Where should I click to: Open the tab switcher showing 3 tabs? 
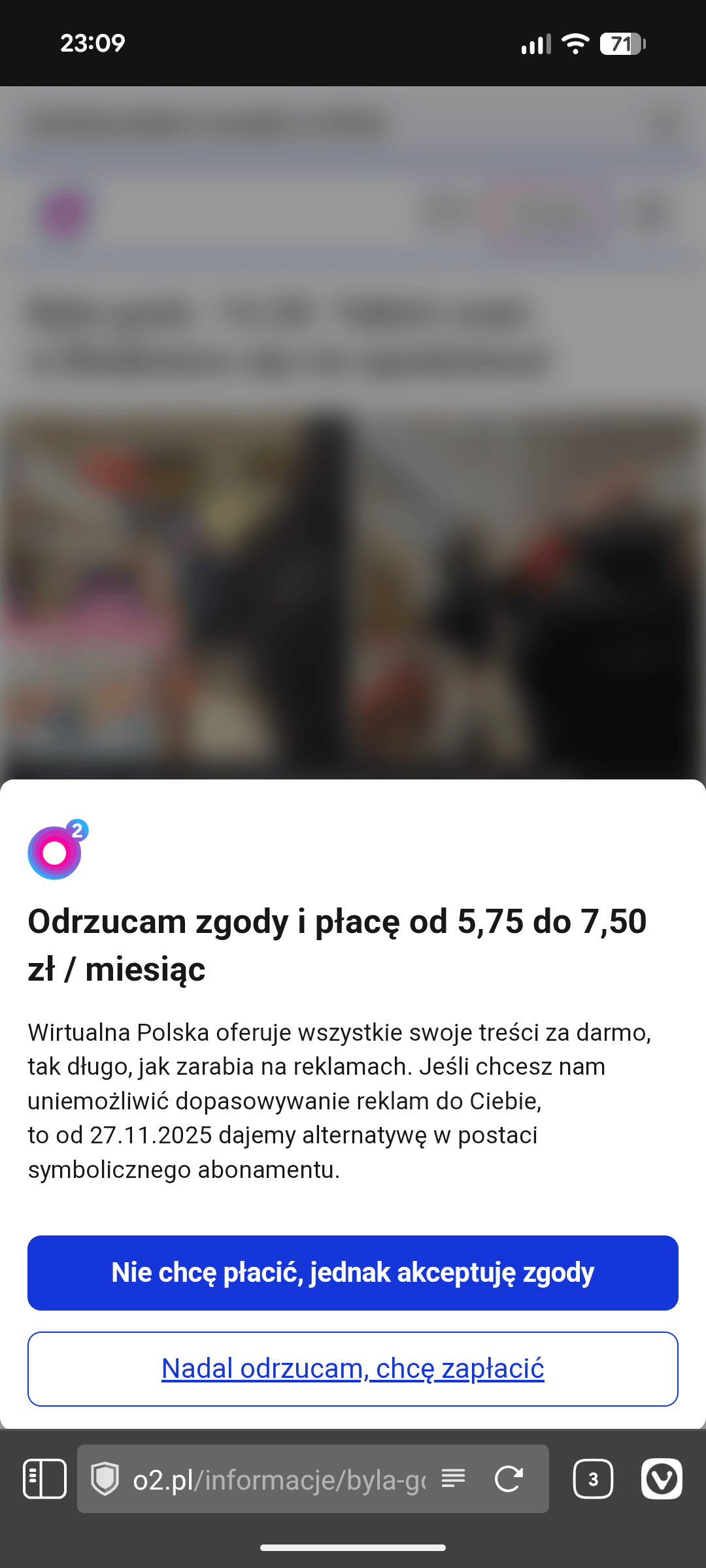click(593, 1478)
